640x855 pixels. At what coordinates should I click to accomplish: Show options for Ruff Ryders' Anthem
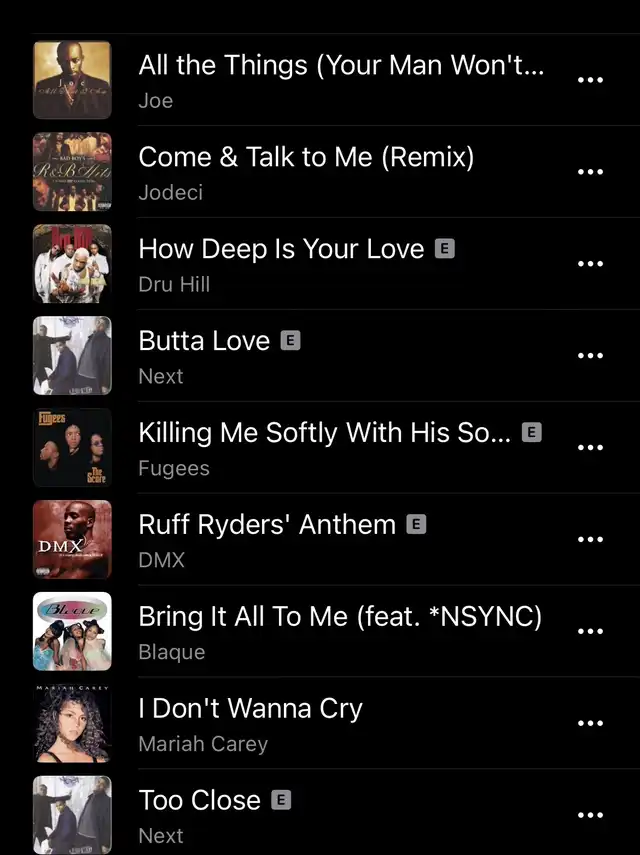click(591, 540)
